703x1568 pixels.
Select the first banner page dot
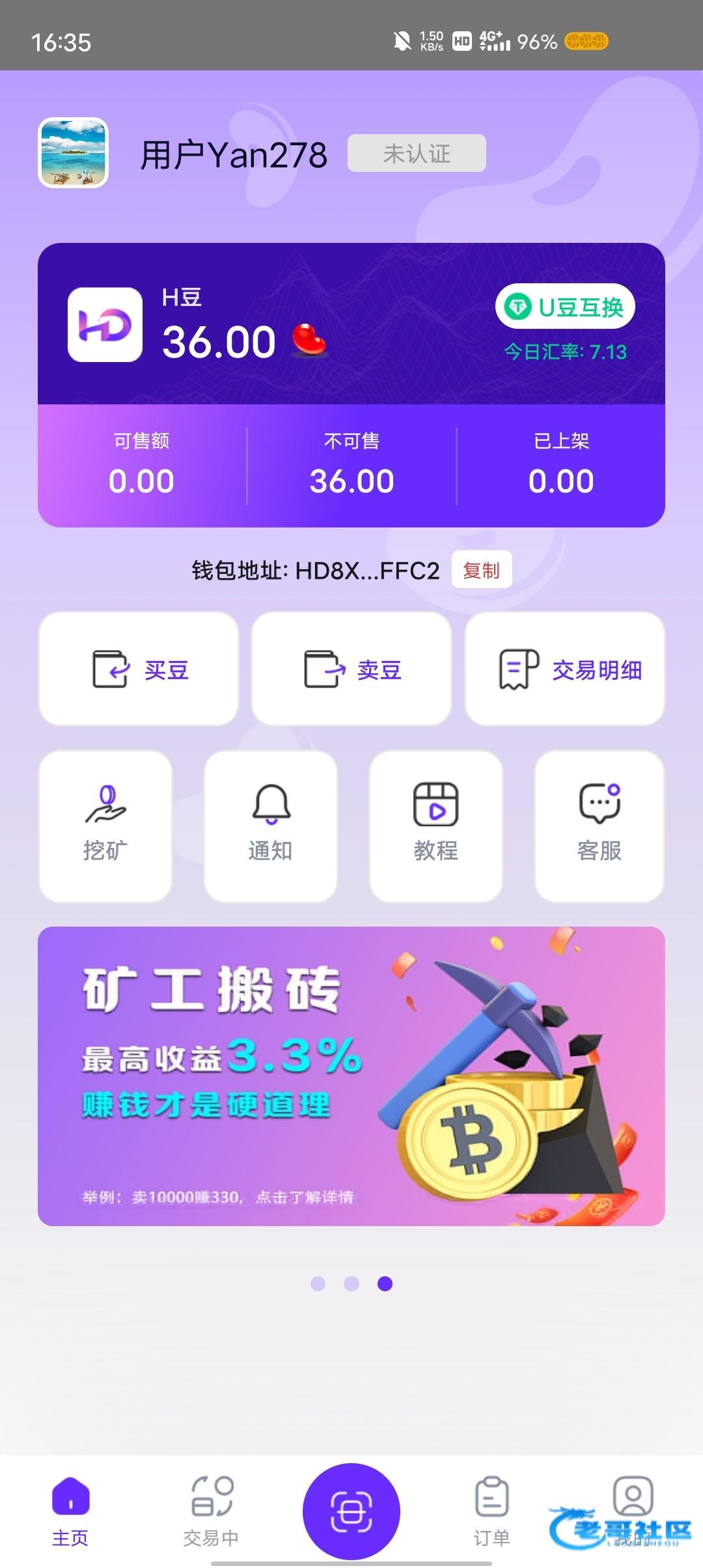(318, 1283)
